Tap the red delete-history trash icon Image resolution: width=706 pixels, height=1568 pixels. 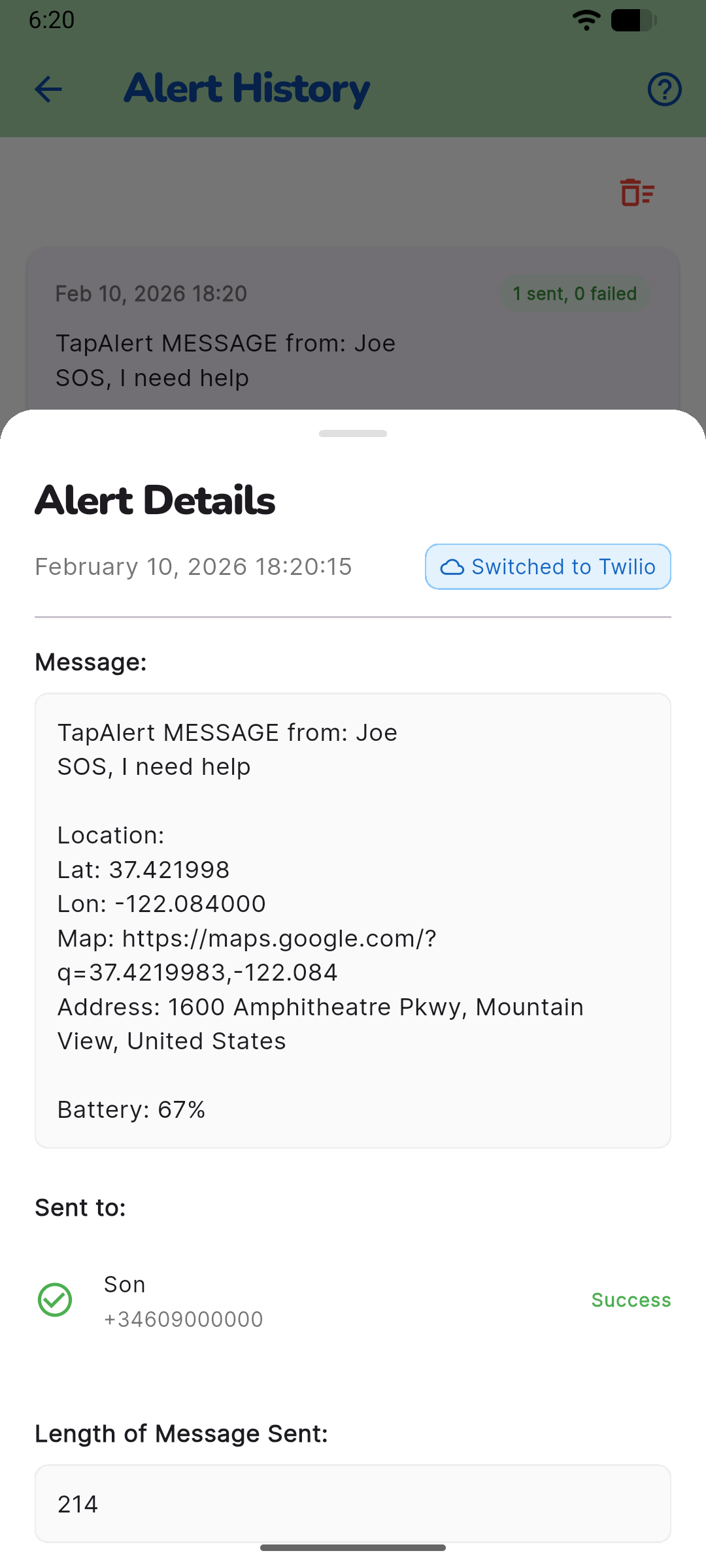[637, 193]
